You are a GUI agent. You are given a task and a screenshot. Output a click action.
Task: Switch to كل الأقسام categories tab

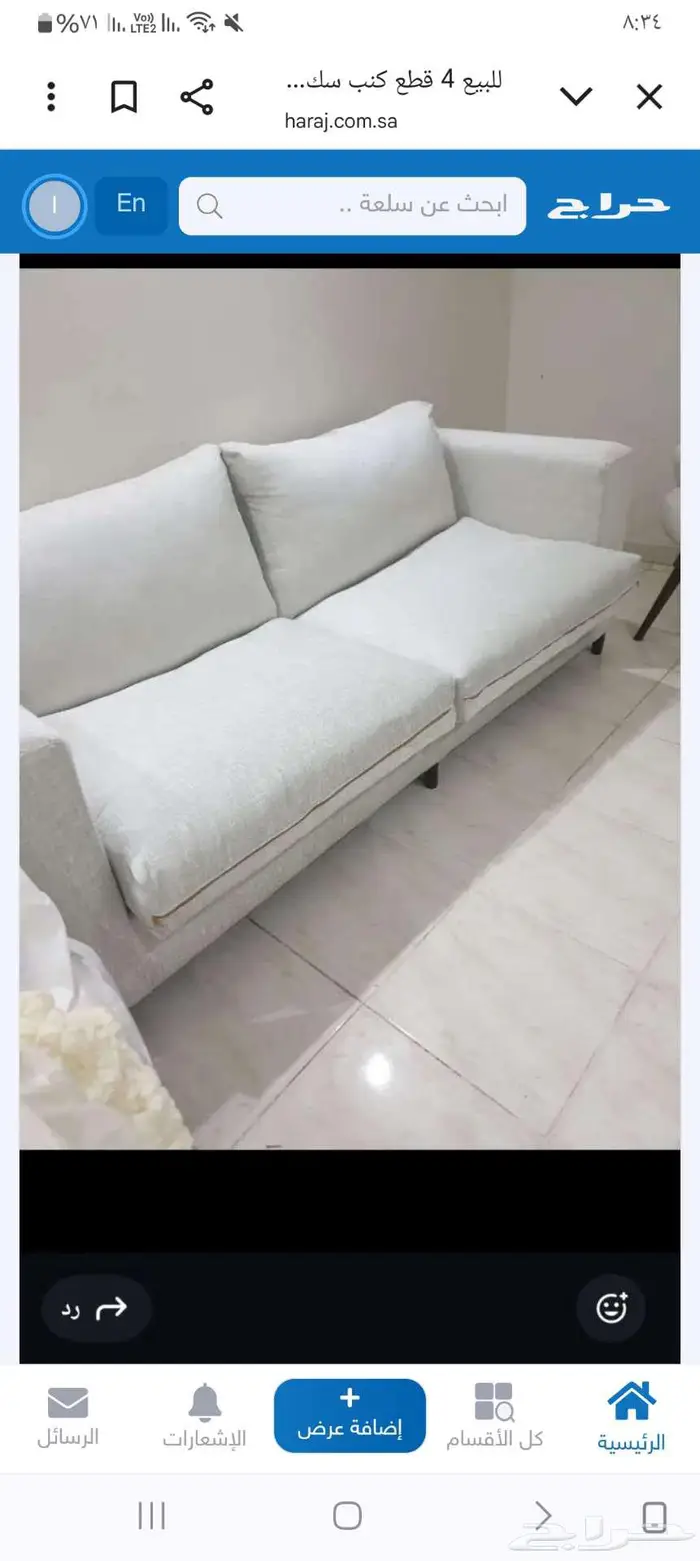(x=494, y=1417)
